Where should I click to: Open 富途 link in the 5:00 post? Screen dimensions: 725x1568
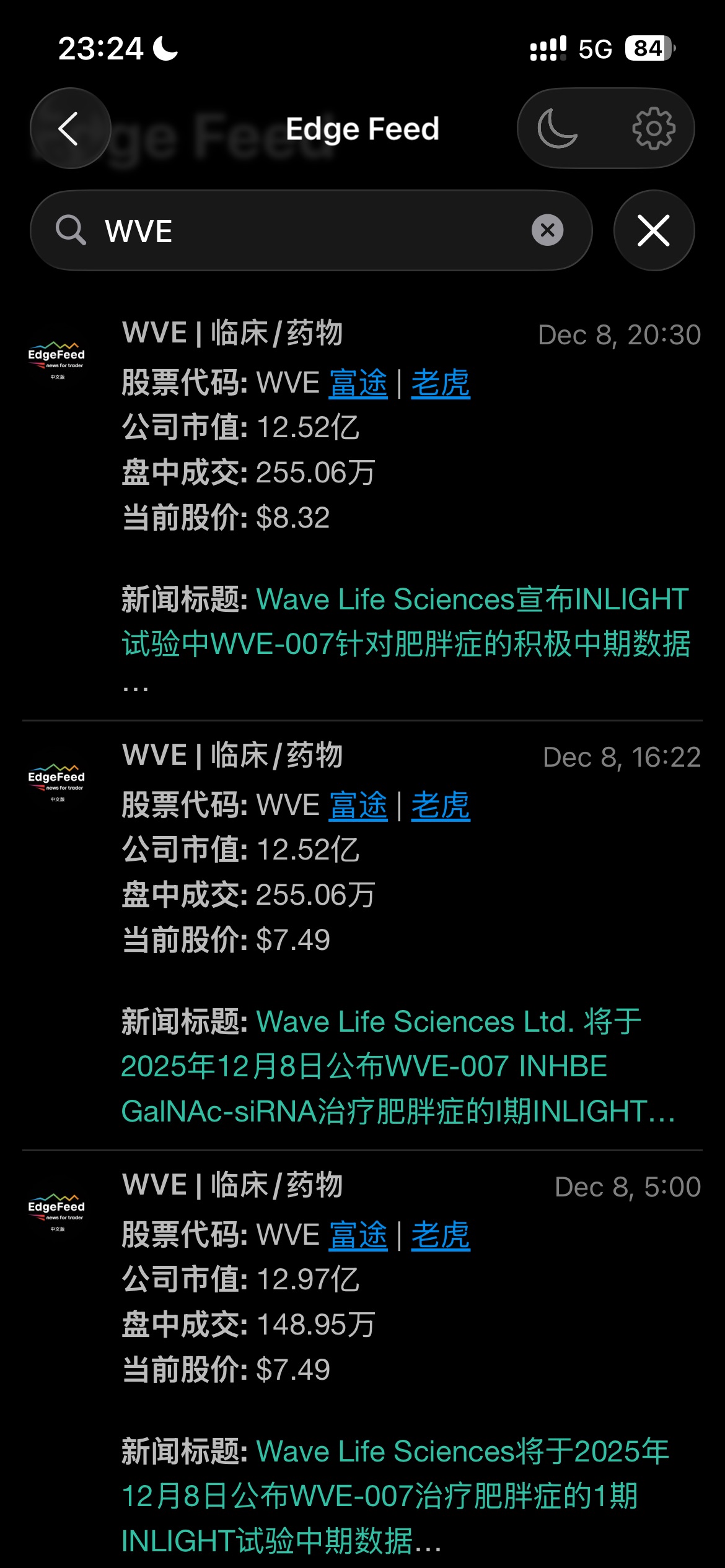tap(358, 1235)
